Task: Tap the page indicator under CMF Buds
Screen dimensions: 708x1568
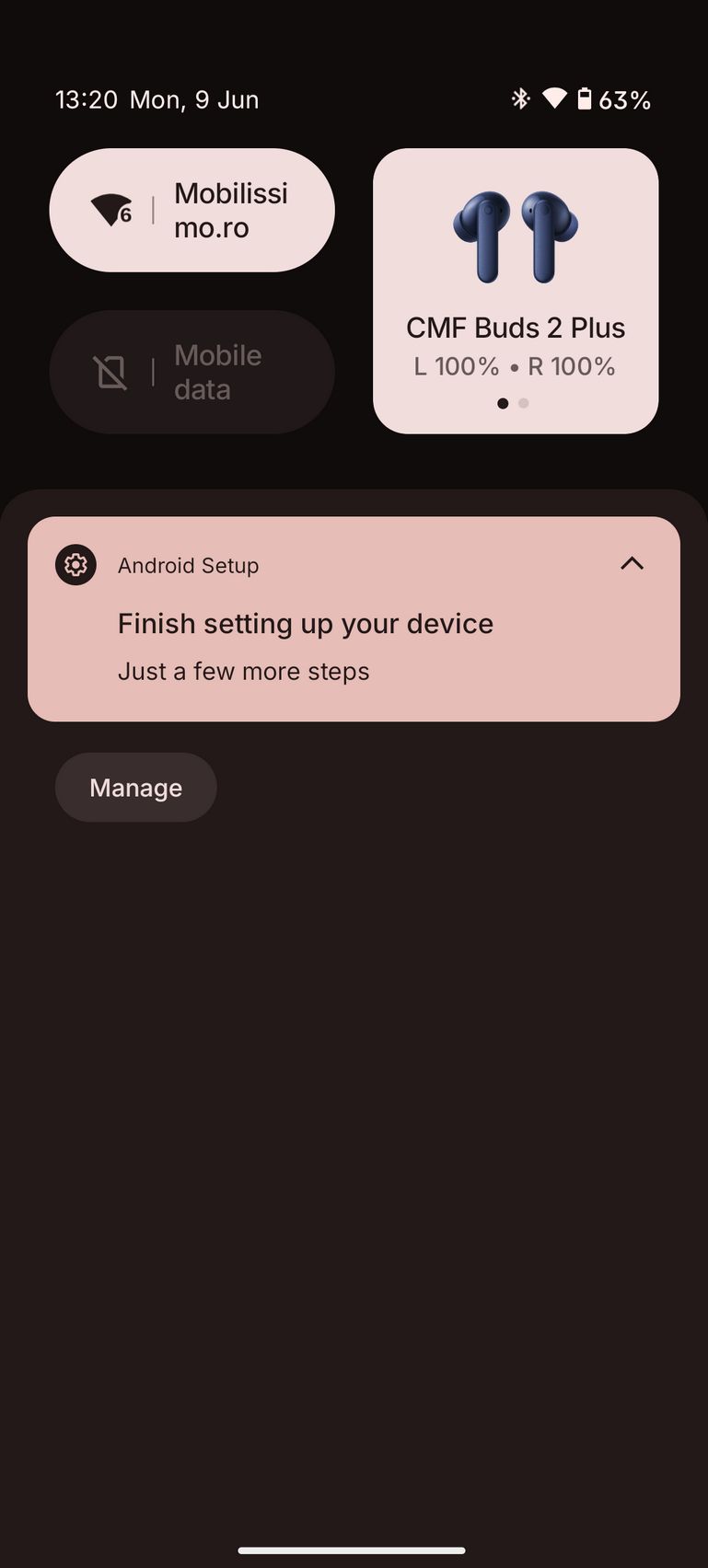Action: 513,403
